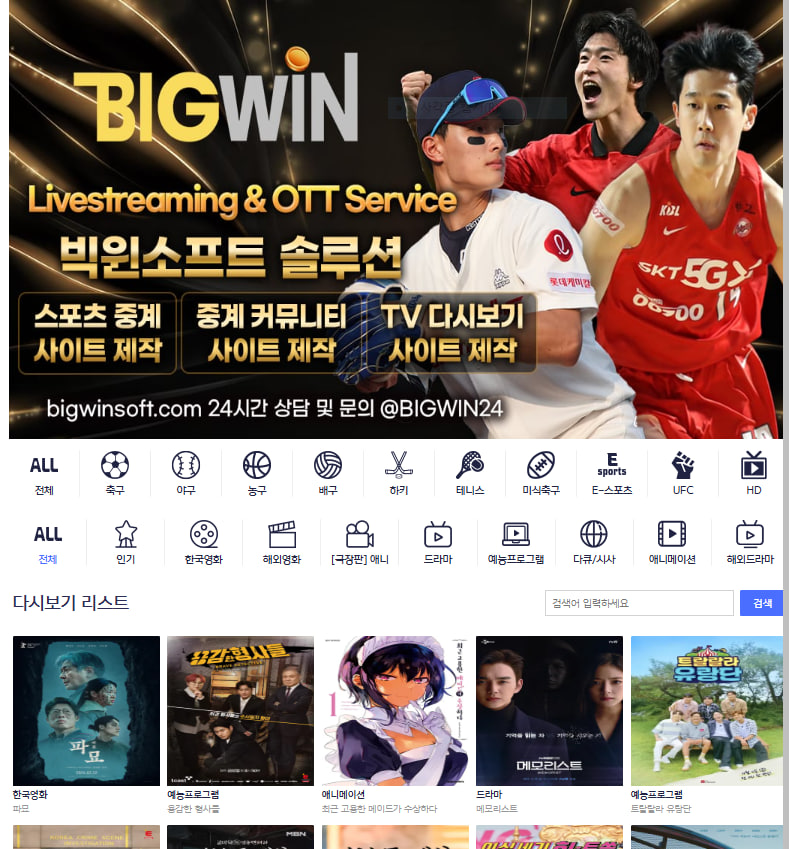Select the 한국영화 film reel icon
Image resolution: width=798 pixels, height=849 pixels.
click(x=203, y=540)
